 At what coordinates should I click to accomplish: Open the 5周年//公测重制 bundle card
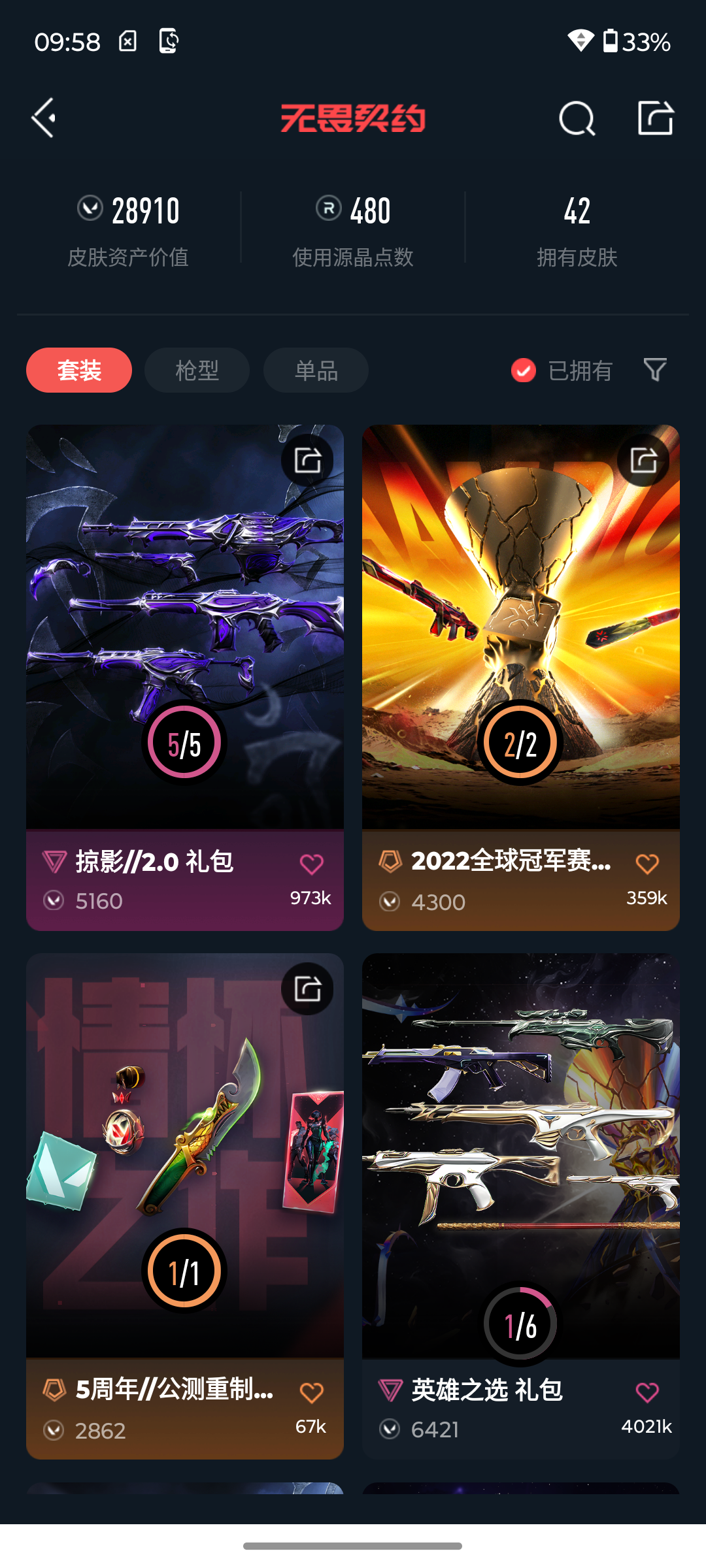(x=185, y=1206)
